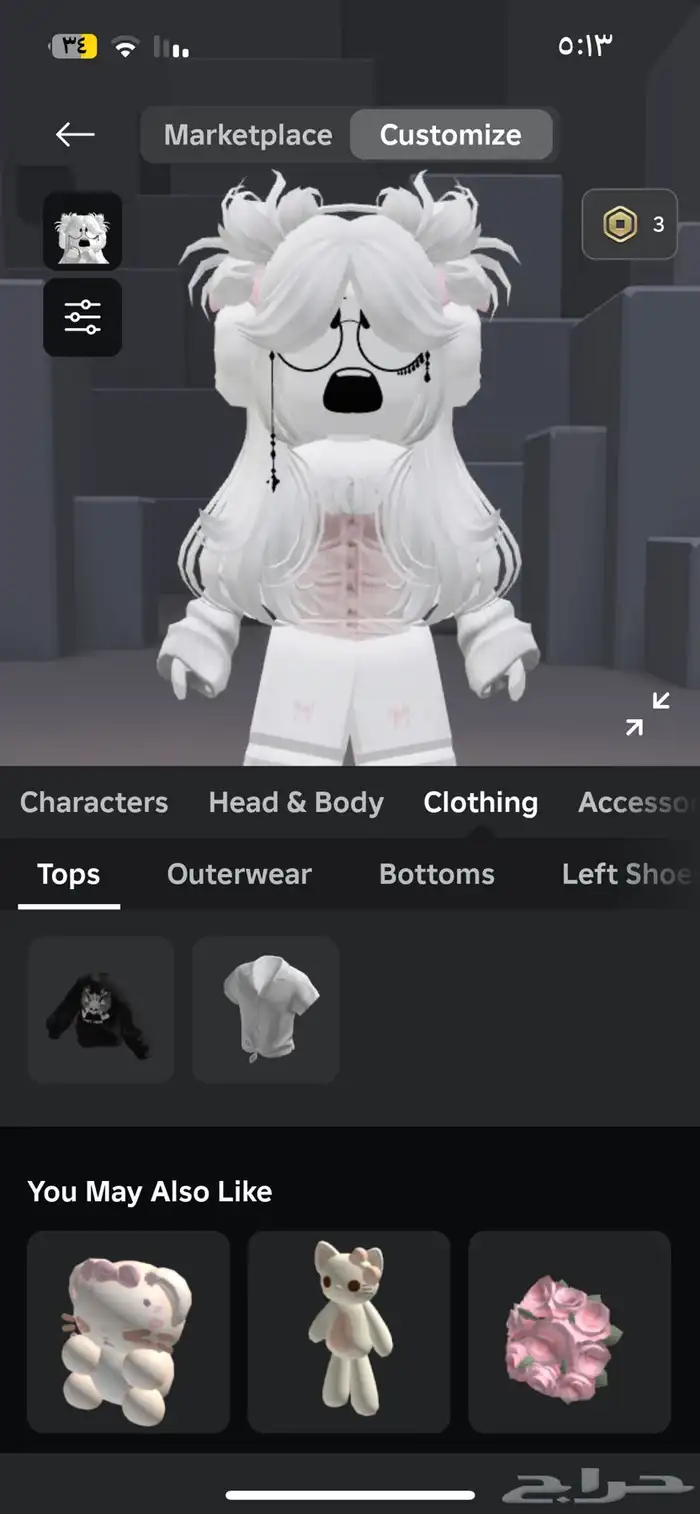The height and width of the screenshot is (1514, 700).
Task: Select the Tops subcategory
Action: pyautogui.click(x=69, y=874)
